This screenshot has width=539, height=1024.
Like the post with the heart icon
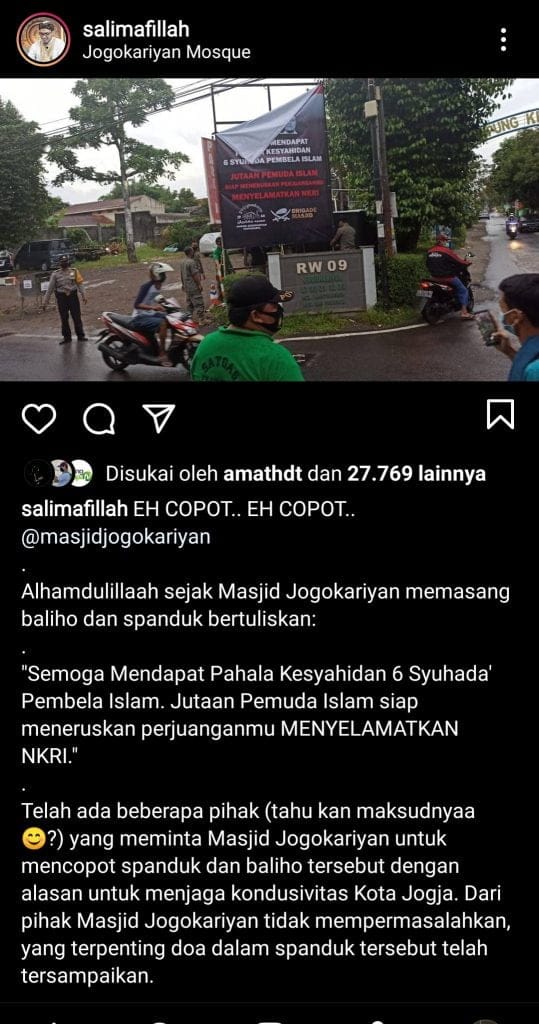click(39, 418)
